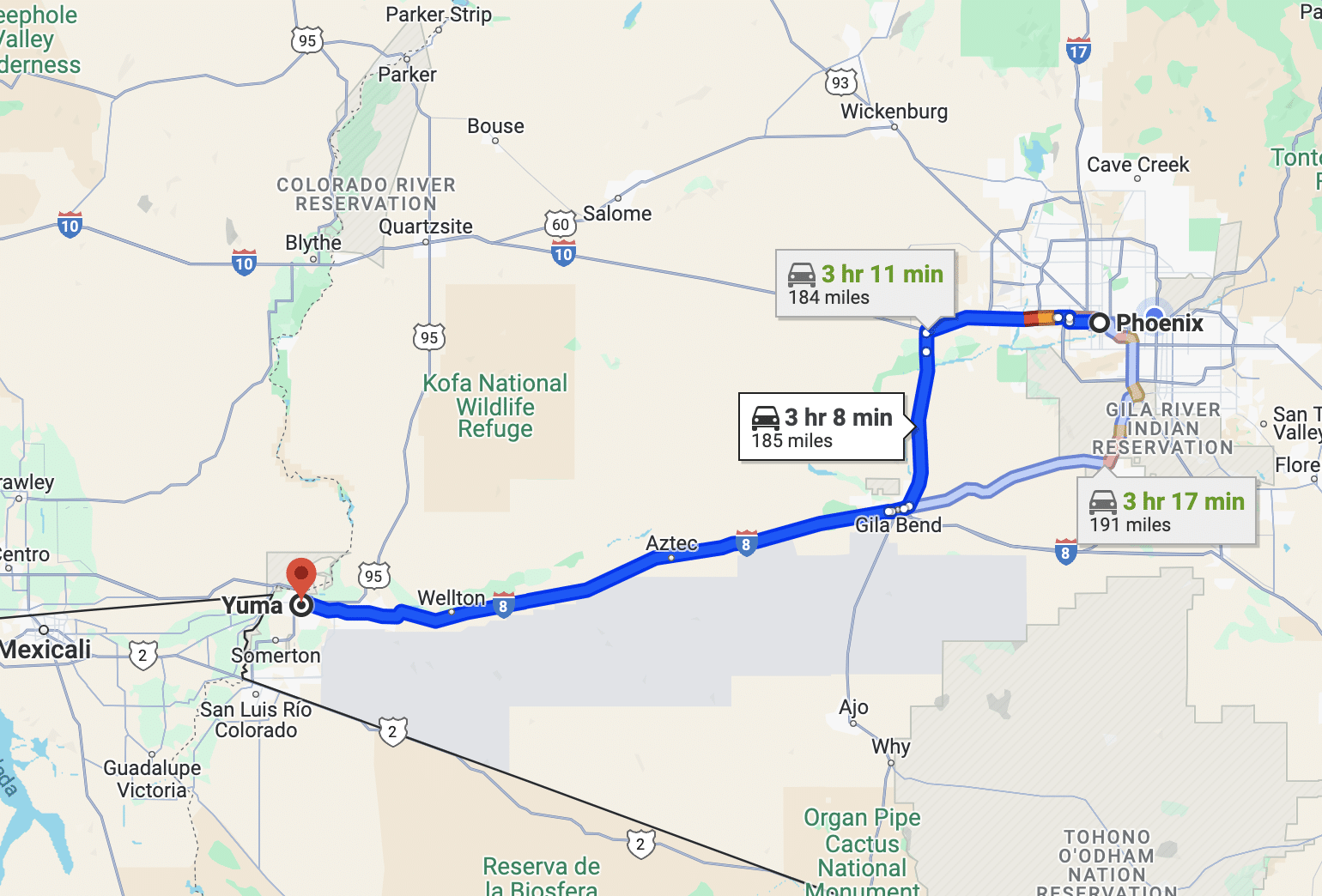Tap the Phoenix starting point marker
Viewport: 1322px width, 896px height.
(x=1099, y=323)
